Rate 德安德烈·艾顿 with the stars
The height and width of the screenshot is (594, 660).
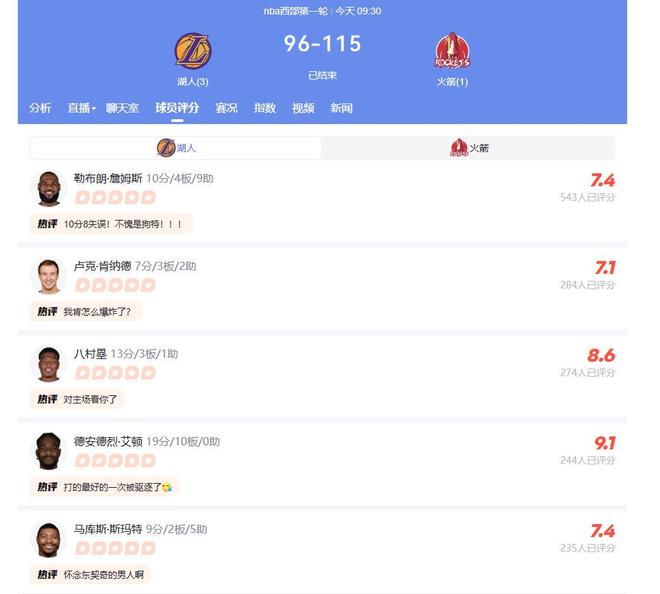pos(115,461)
